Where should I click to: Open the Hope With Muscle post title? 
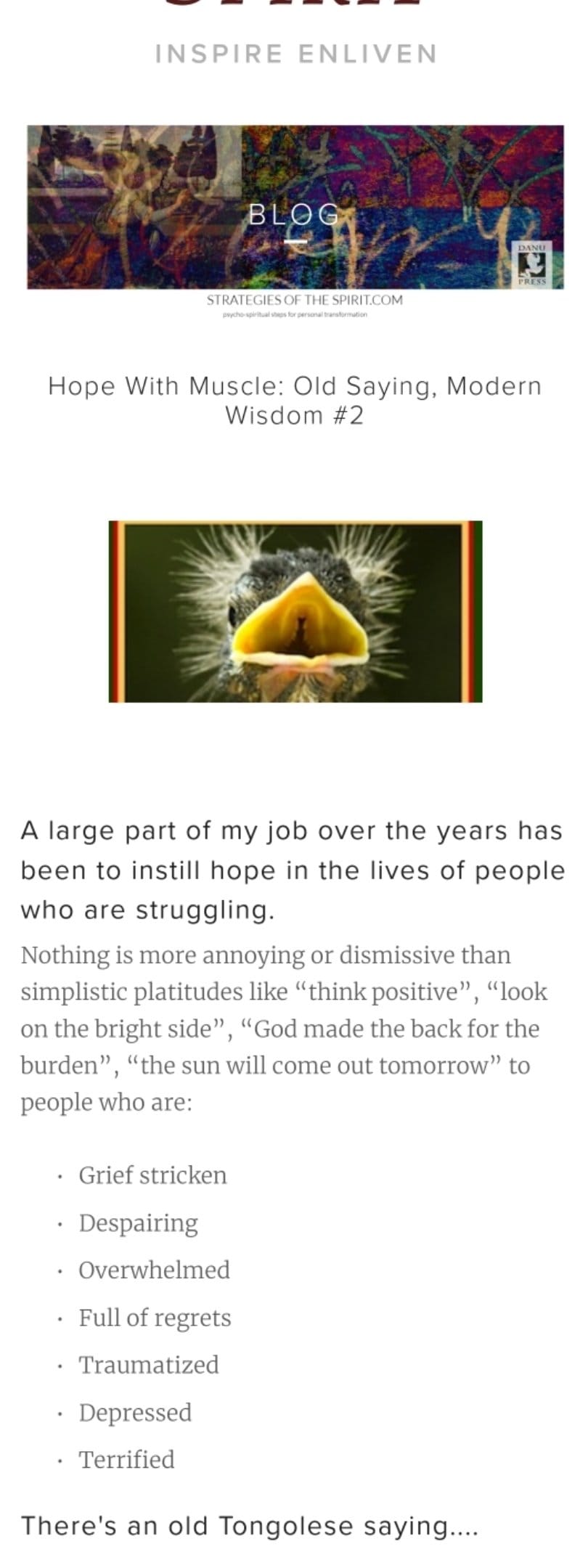click(x=295, y=400)
